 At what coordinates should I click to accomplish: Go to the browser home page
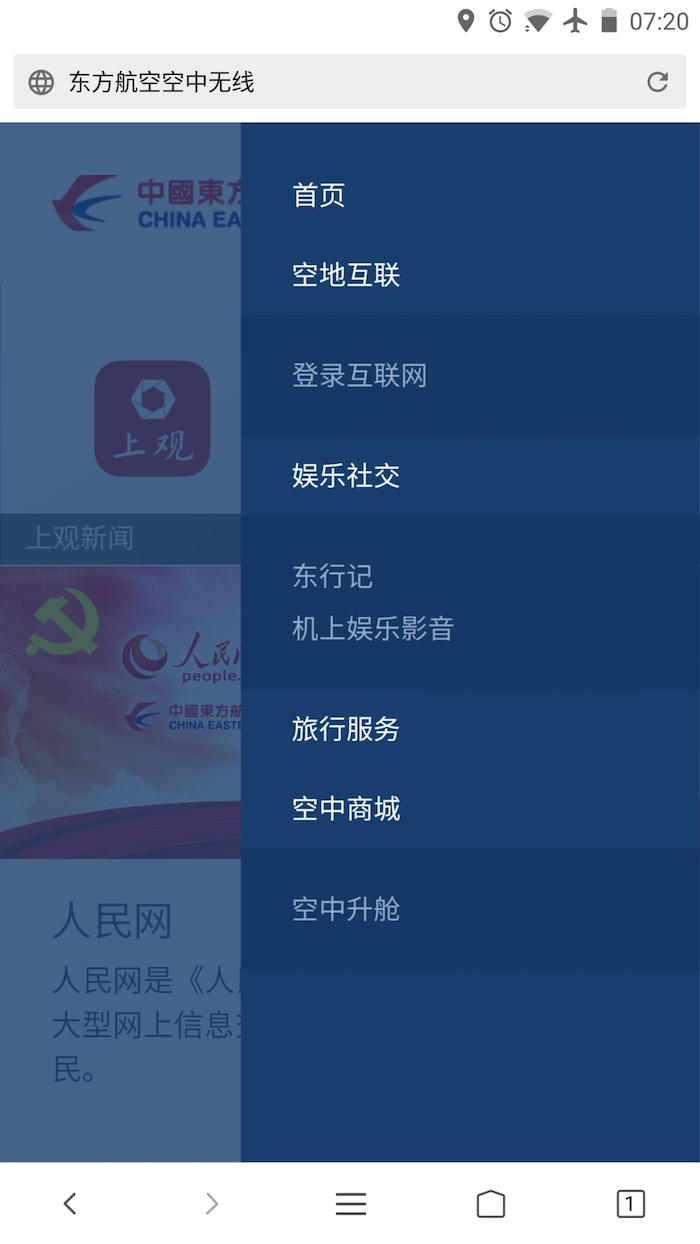(490, 1203)
